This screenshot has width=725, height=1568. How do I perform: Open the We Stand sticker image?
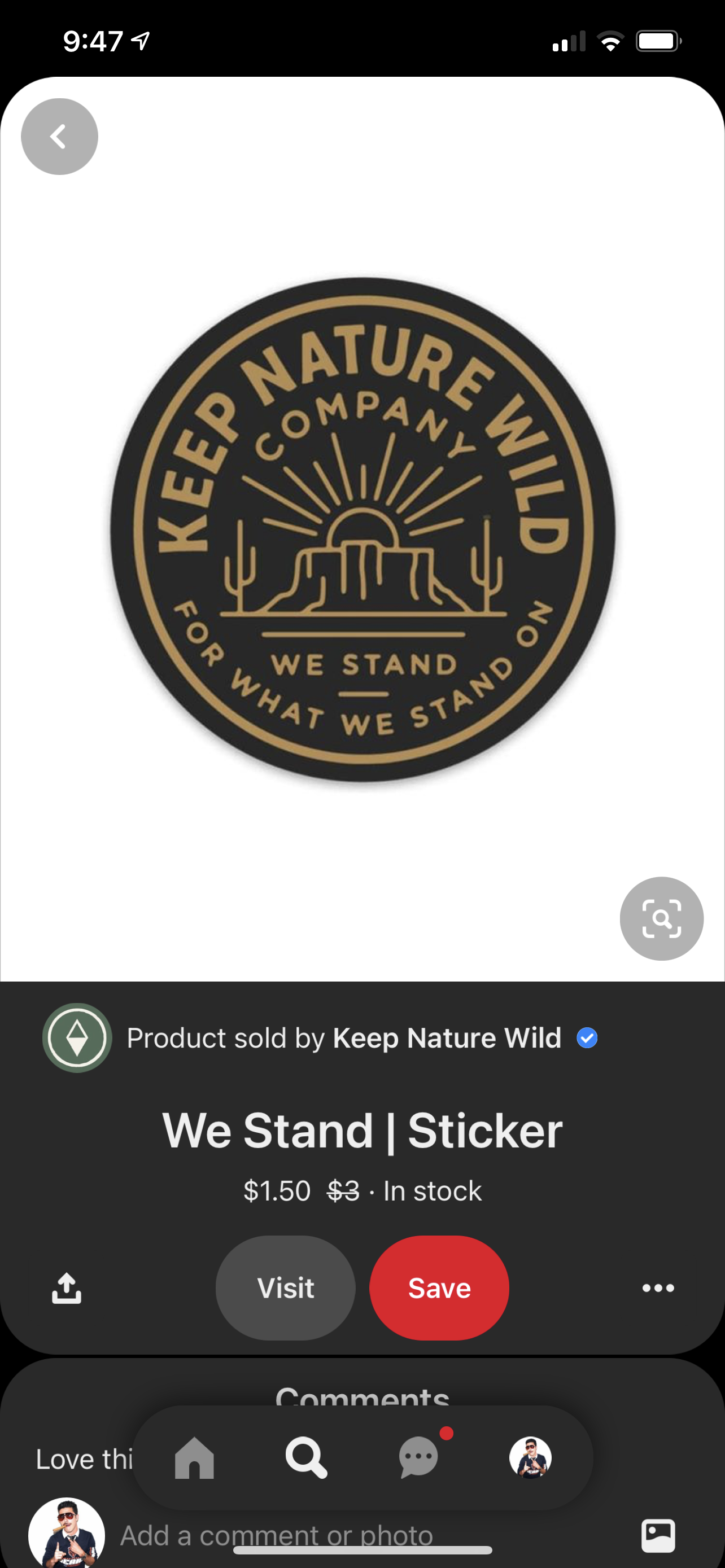pyautogui.click(x=362, y=529)
